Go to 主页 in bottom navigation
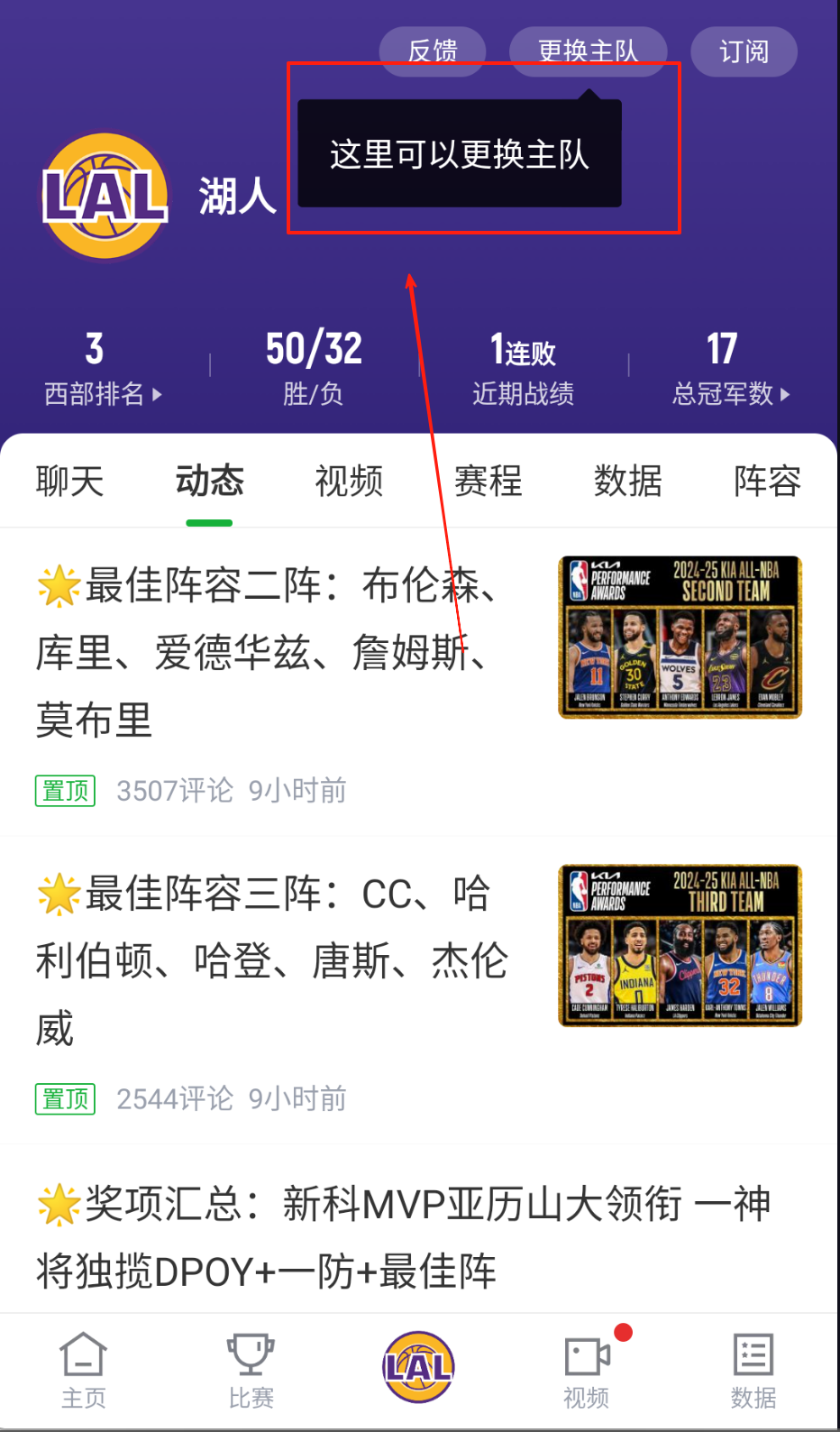The image size is (840, 1432). [x=84, y=1370]
